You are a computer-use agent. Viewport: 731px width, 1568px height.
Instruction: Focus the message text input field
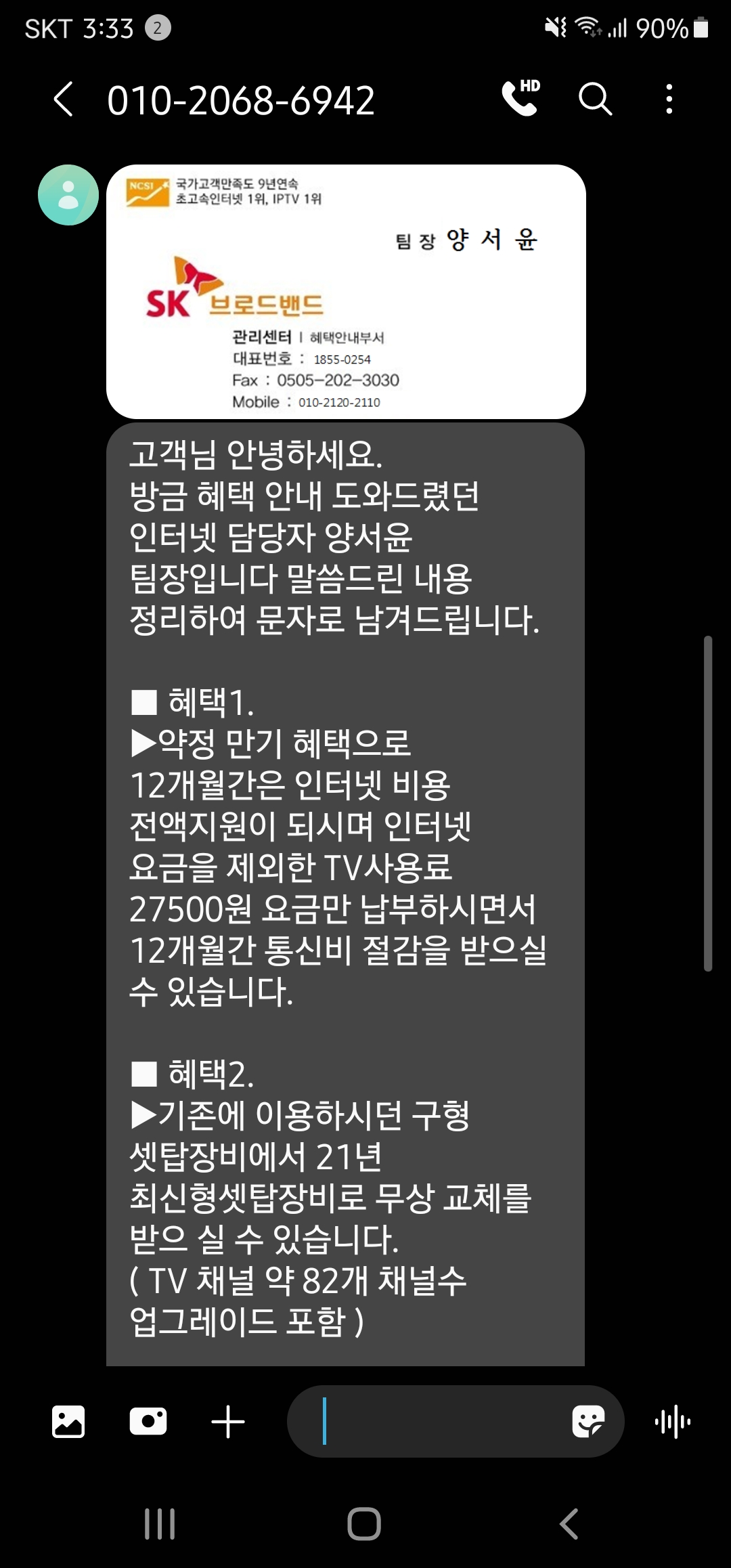pyautogui.click(x=433, y=1421)
